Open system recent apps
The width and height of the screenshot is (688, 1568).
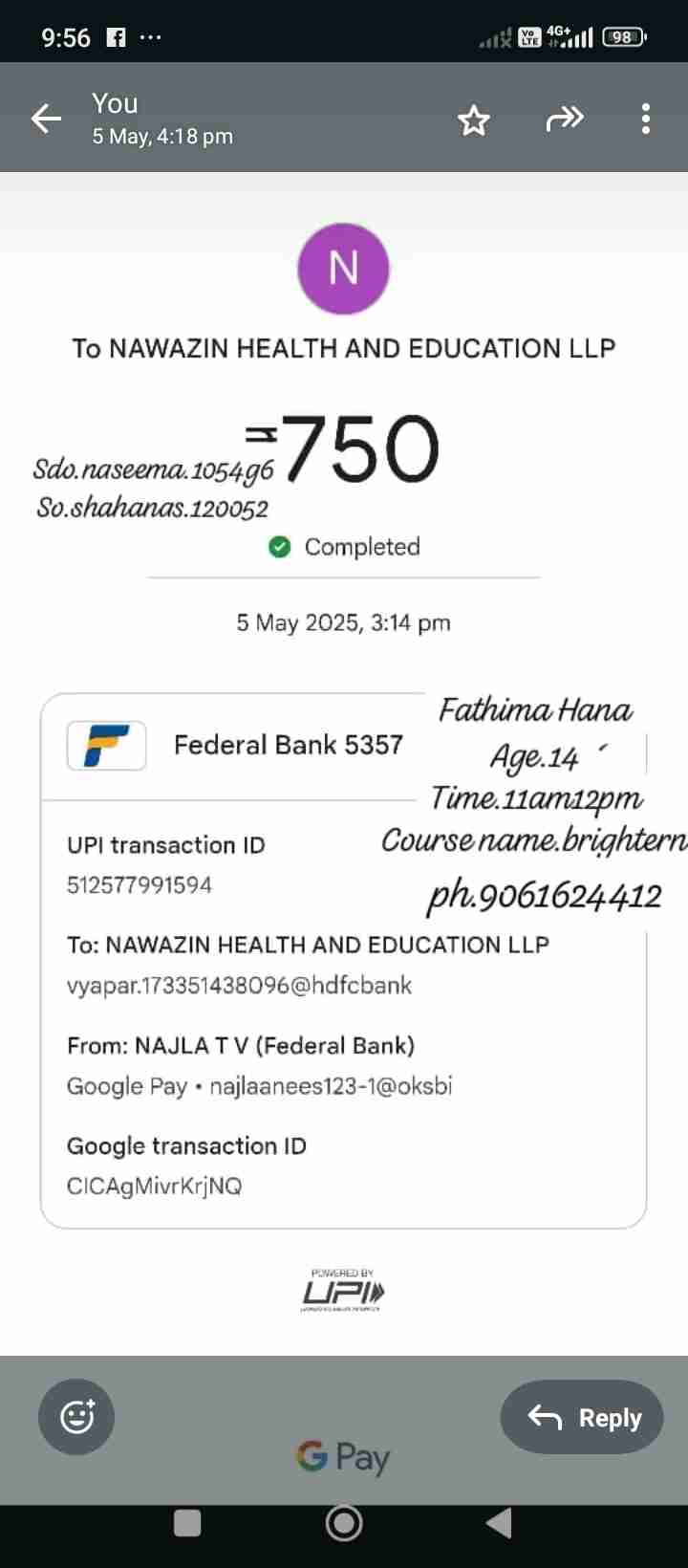(187, 1523)
